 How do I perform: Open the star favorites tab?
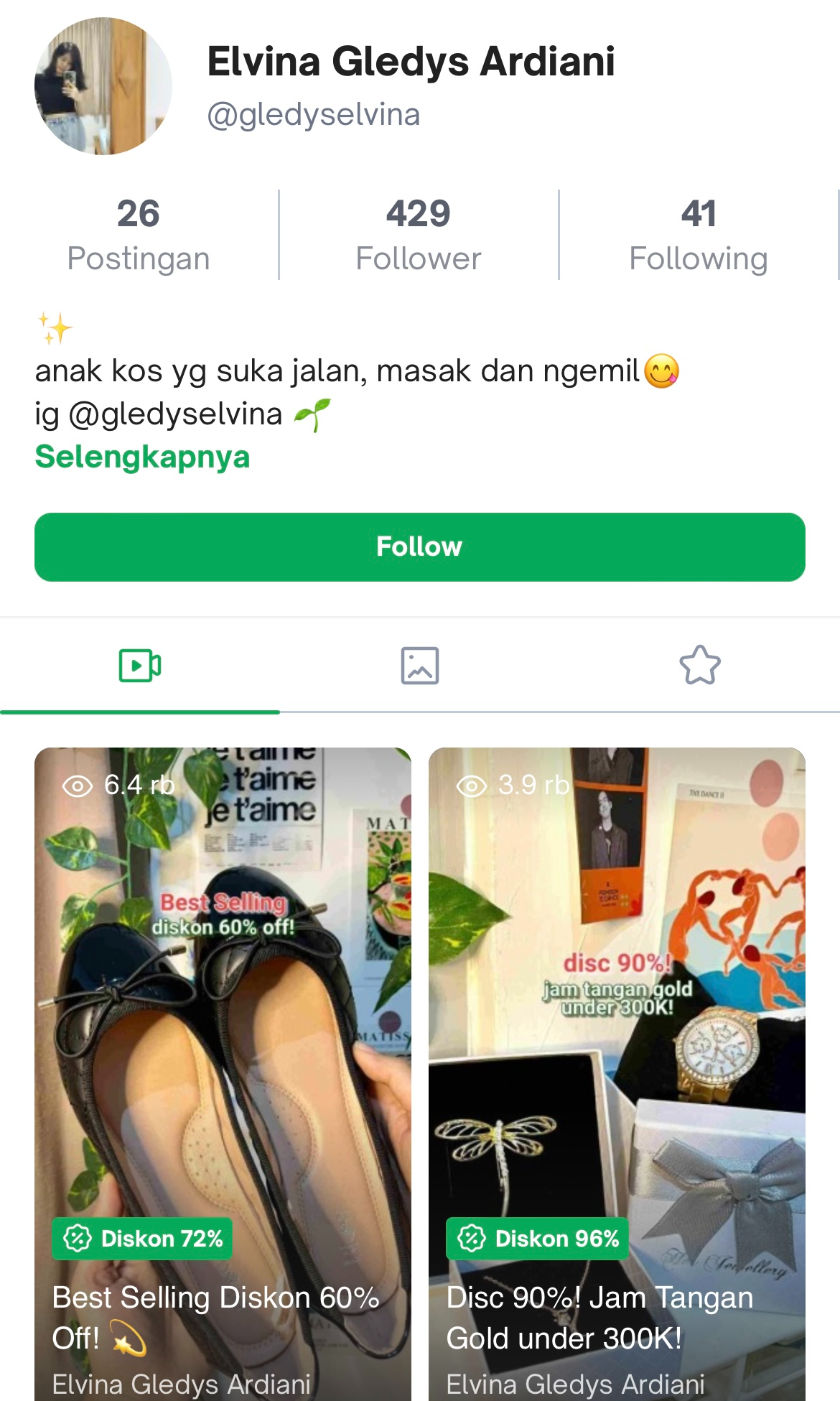[700, 665]
